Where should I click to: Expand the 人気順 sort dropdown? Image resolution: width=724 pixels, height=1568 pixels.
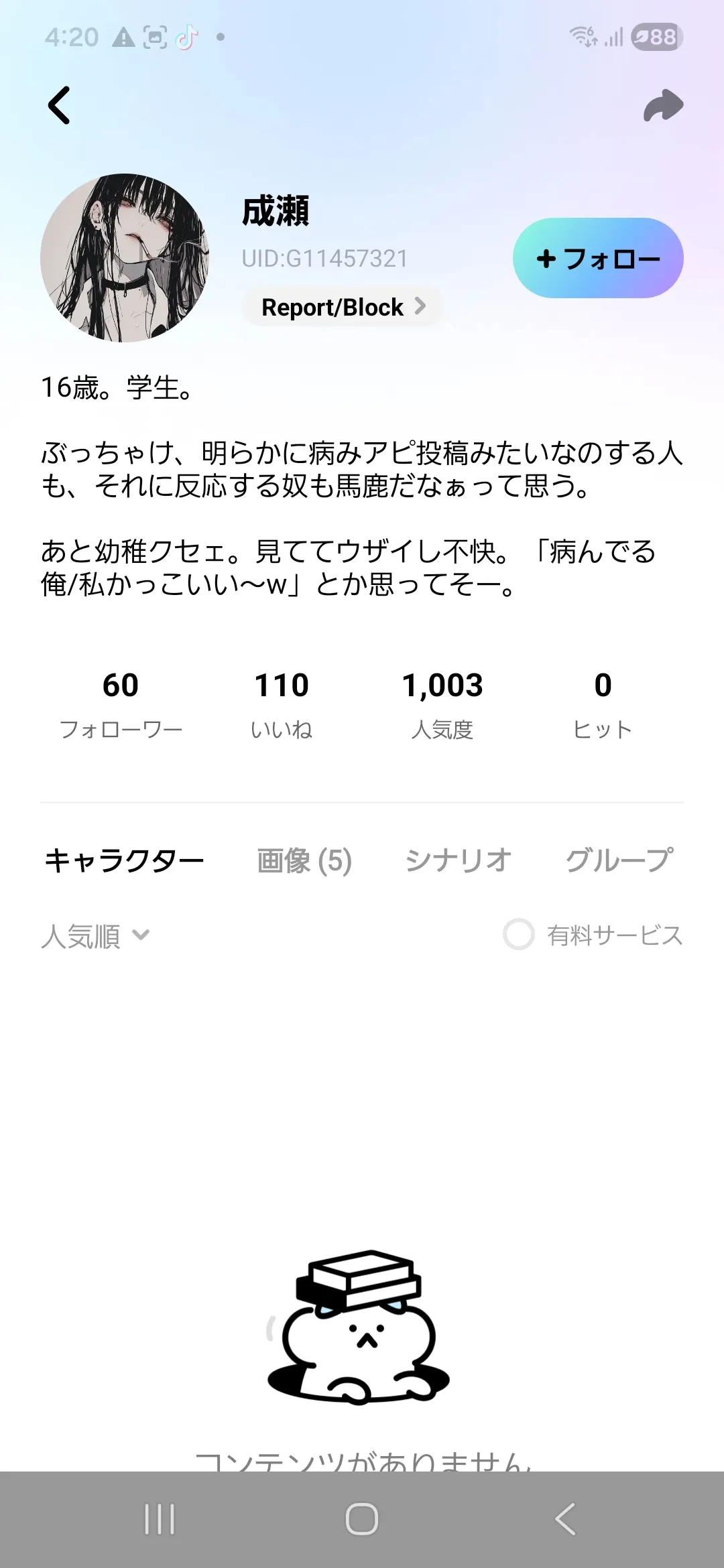point(95,935)
